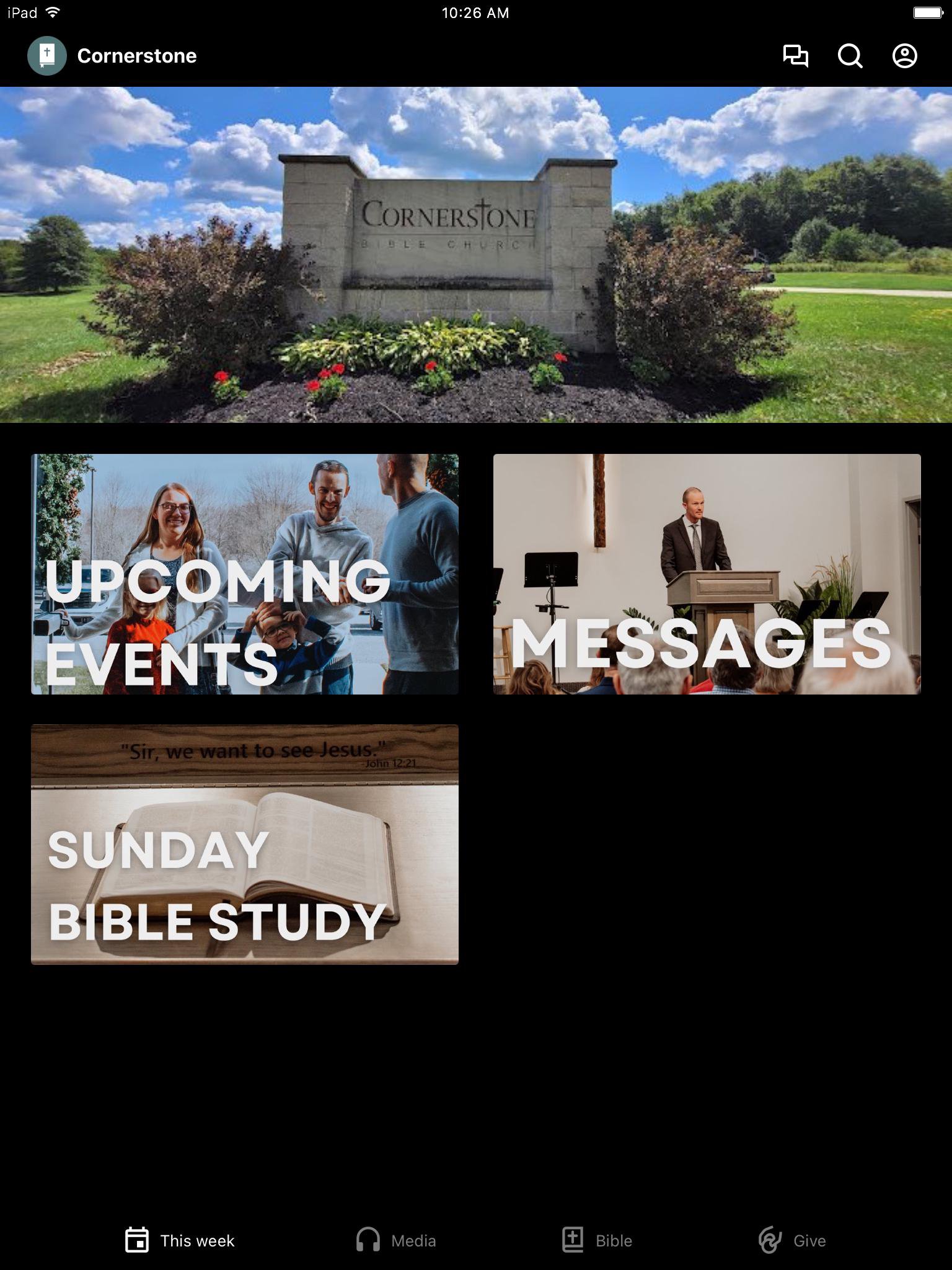This screenshot has height=1270, width=952.
Task: Switch to the Media tab
Action: [396, 1240]
